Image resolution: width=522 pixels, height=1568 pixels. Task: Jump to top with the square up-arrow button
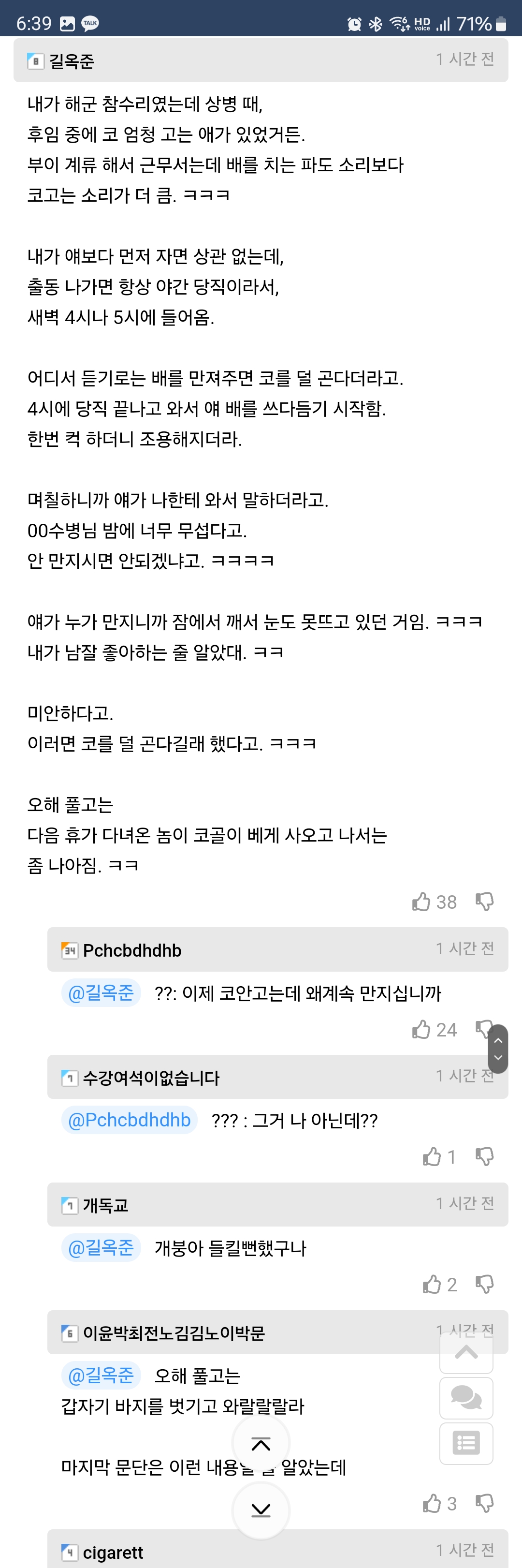pyautogui.click(x=466, y=1353)
